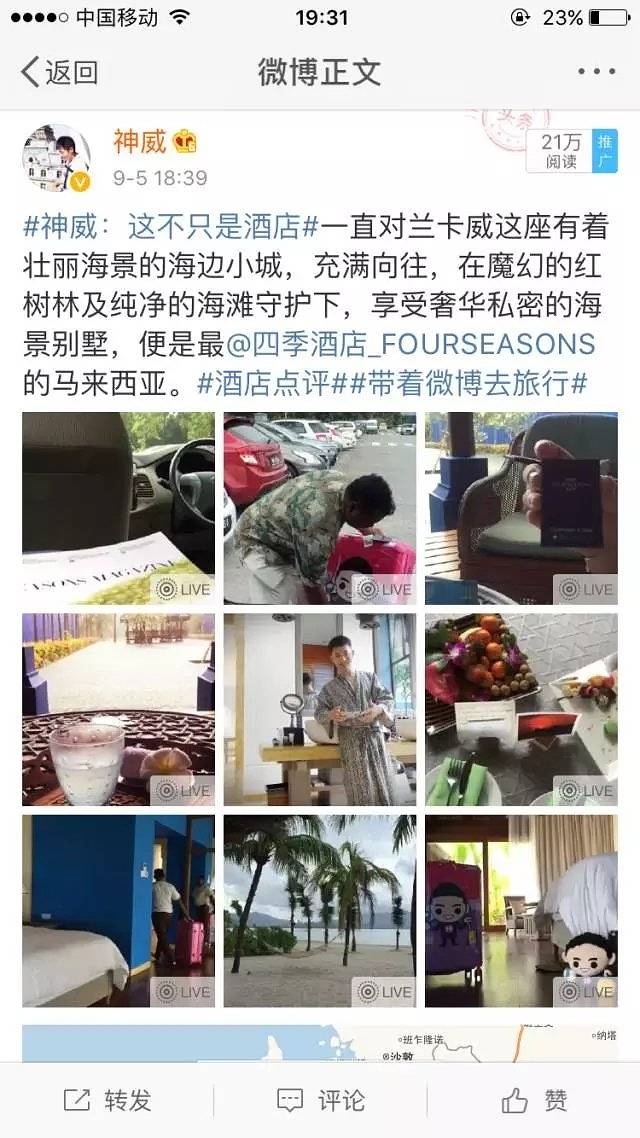Open the three-dot overflow menu

tap(597, 72)
